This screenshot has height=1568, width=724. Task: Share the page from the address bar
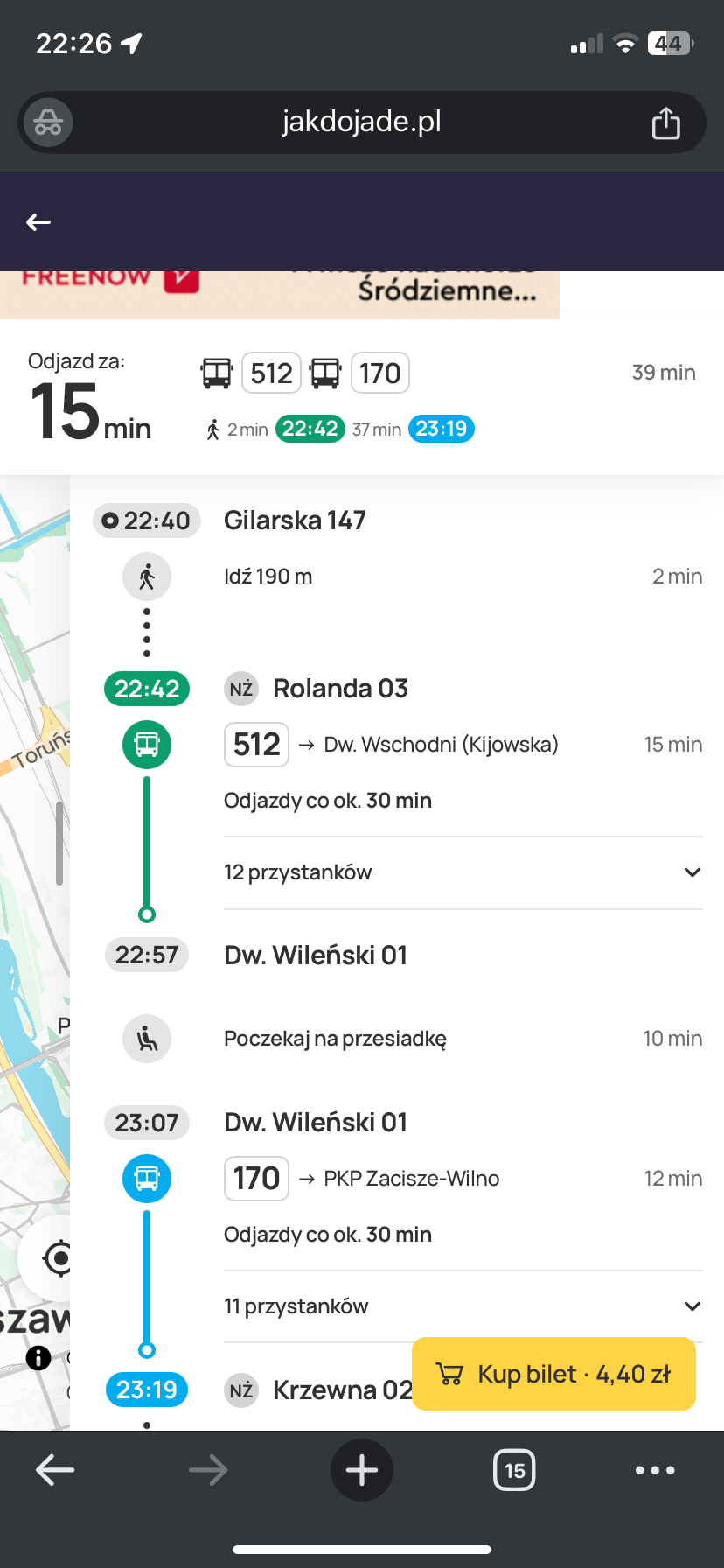click(x=665, y=123)
